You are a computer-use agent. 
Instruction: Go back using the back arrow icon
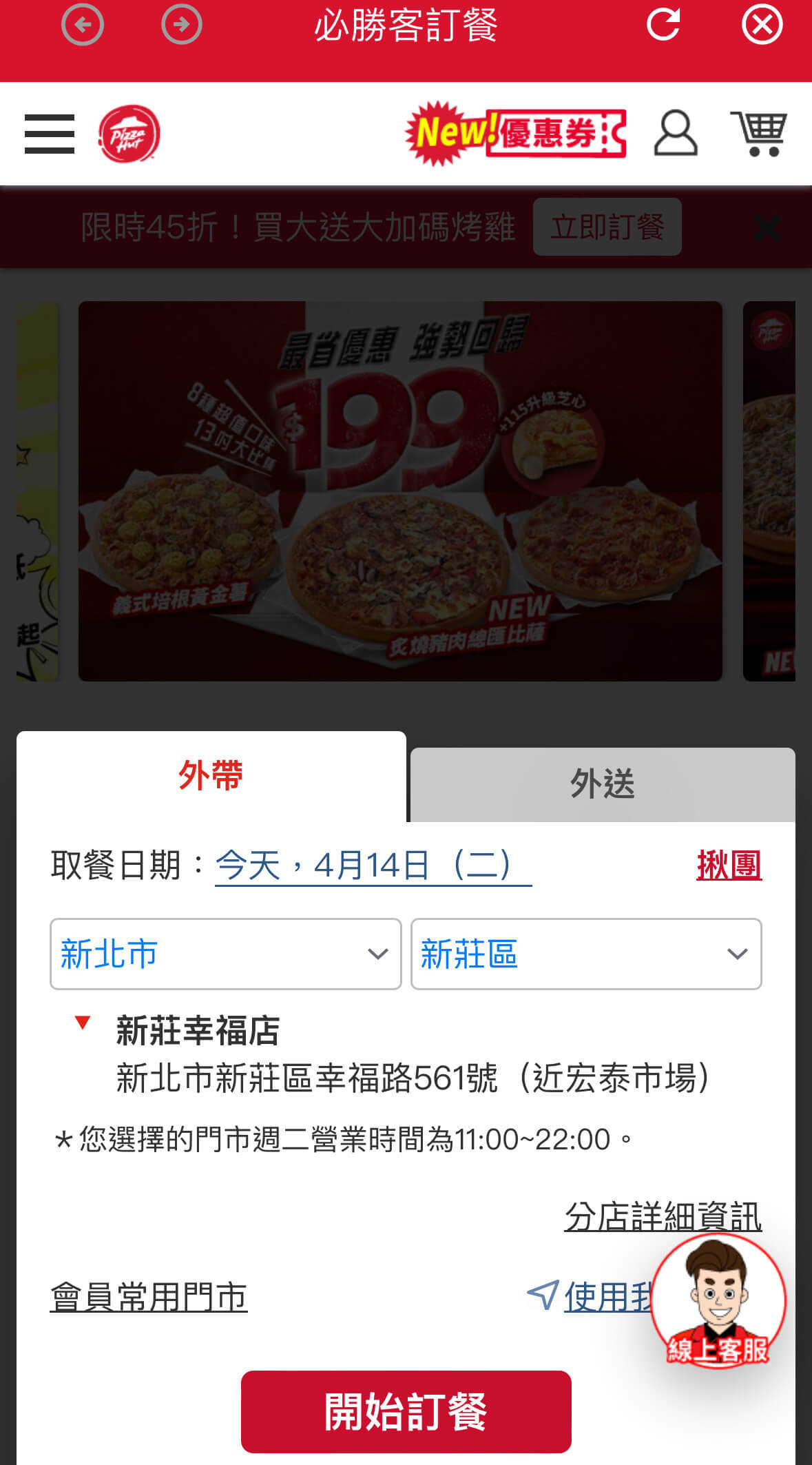pos(83,24)
